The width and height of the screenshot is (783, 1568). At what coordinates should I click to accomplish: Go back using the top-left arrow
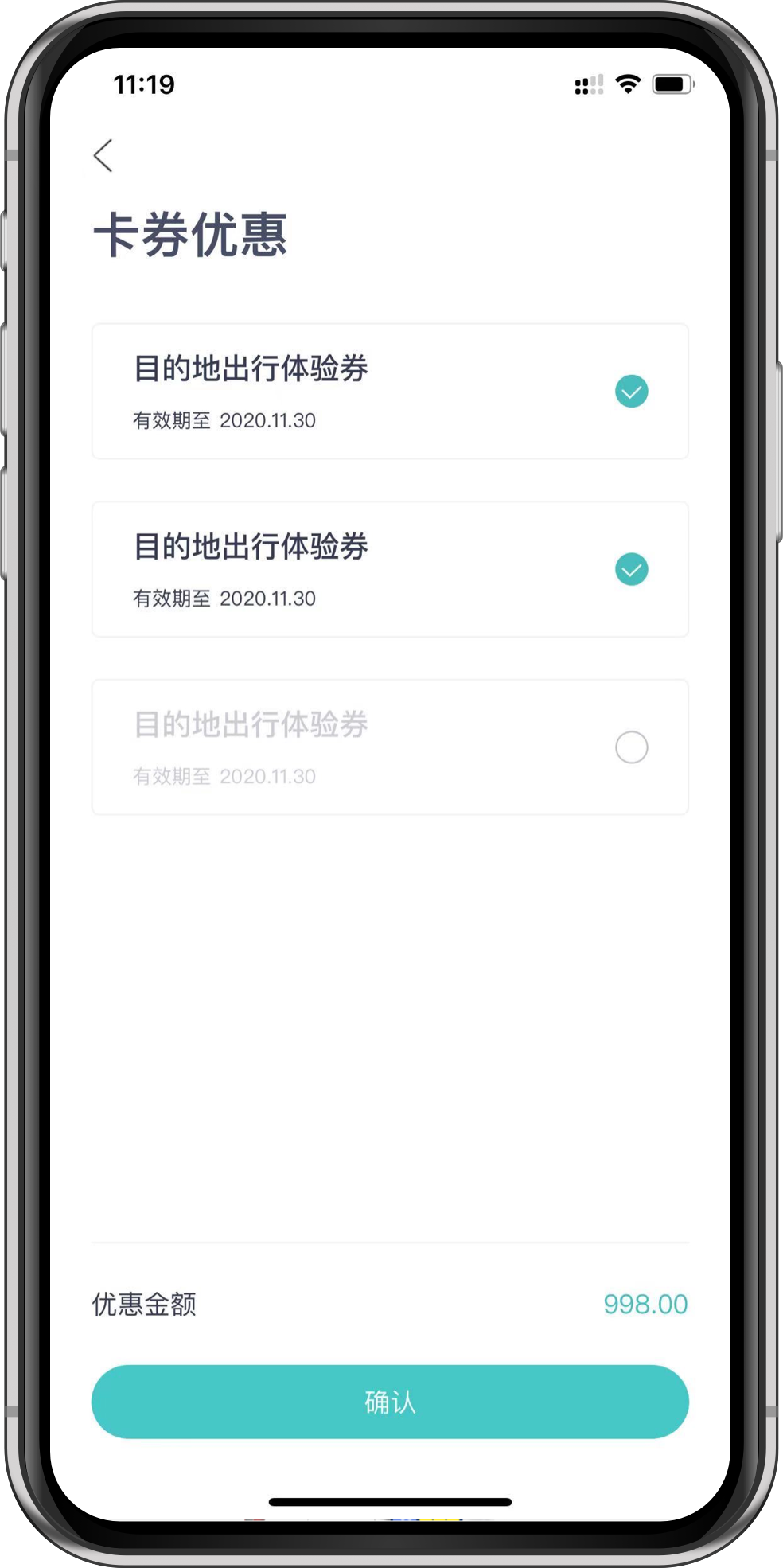(x=103, y=155)
